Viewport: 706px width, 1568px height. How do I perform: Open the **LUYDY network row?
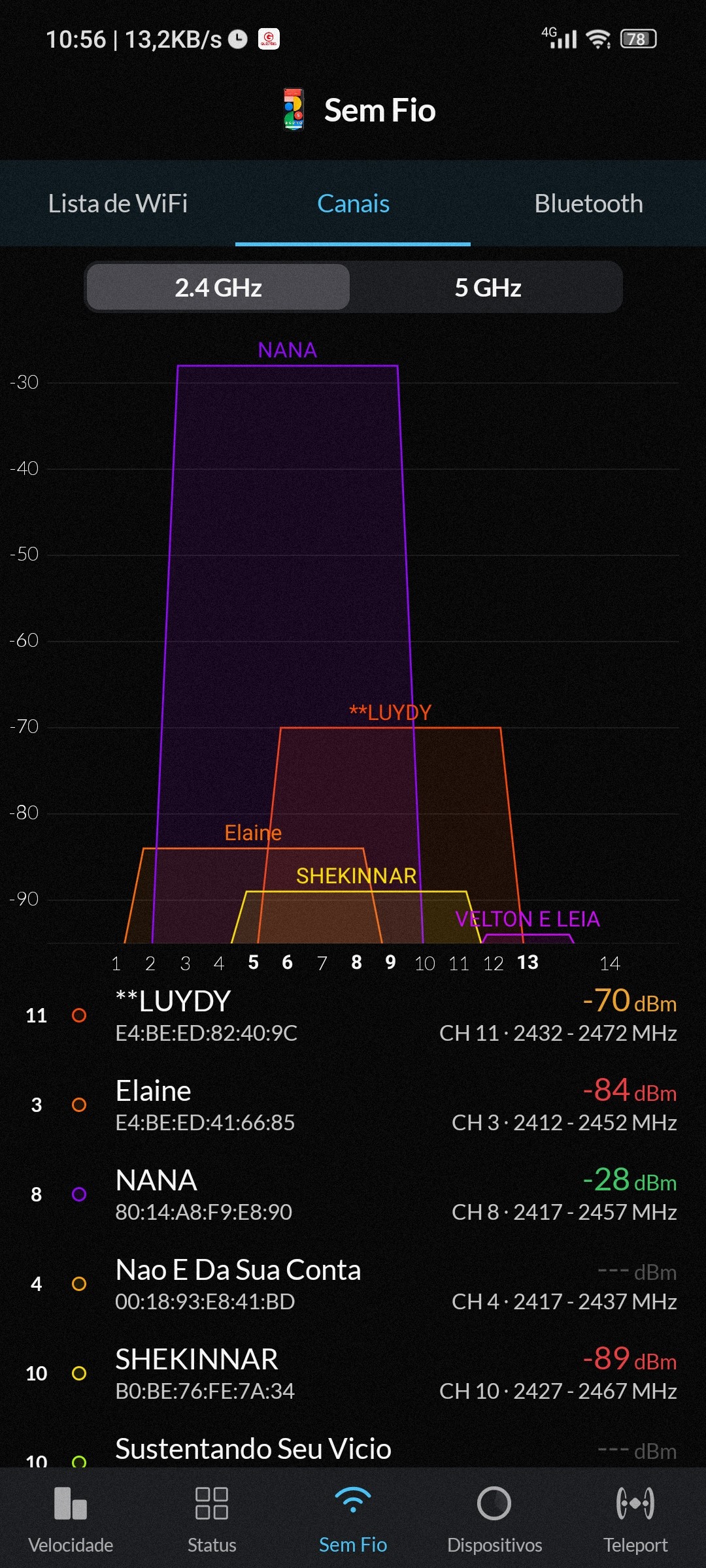353,1015
